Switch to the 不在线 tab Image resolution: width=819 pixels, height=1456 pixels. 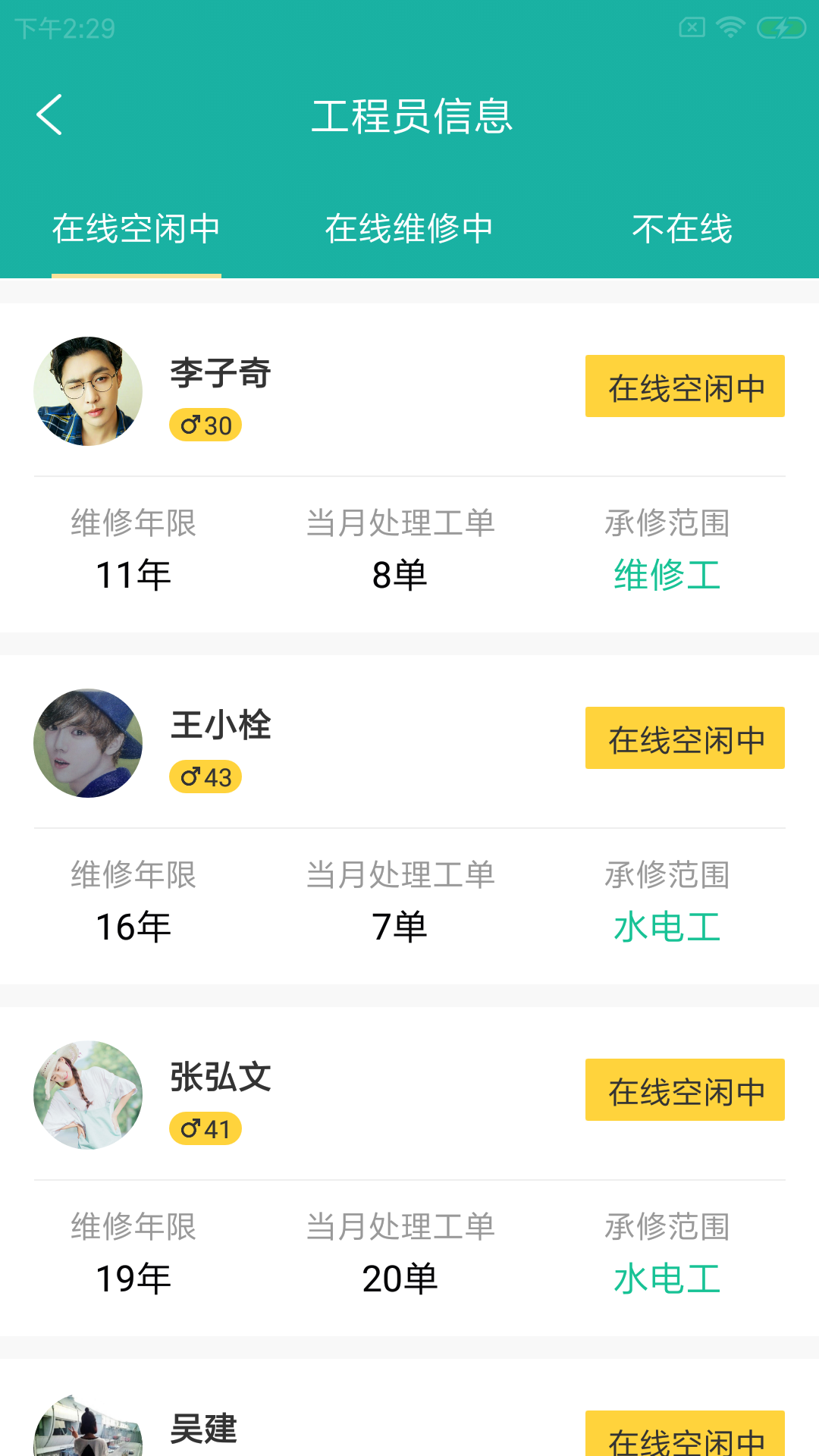tap(682, 227)
